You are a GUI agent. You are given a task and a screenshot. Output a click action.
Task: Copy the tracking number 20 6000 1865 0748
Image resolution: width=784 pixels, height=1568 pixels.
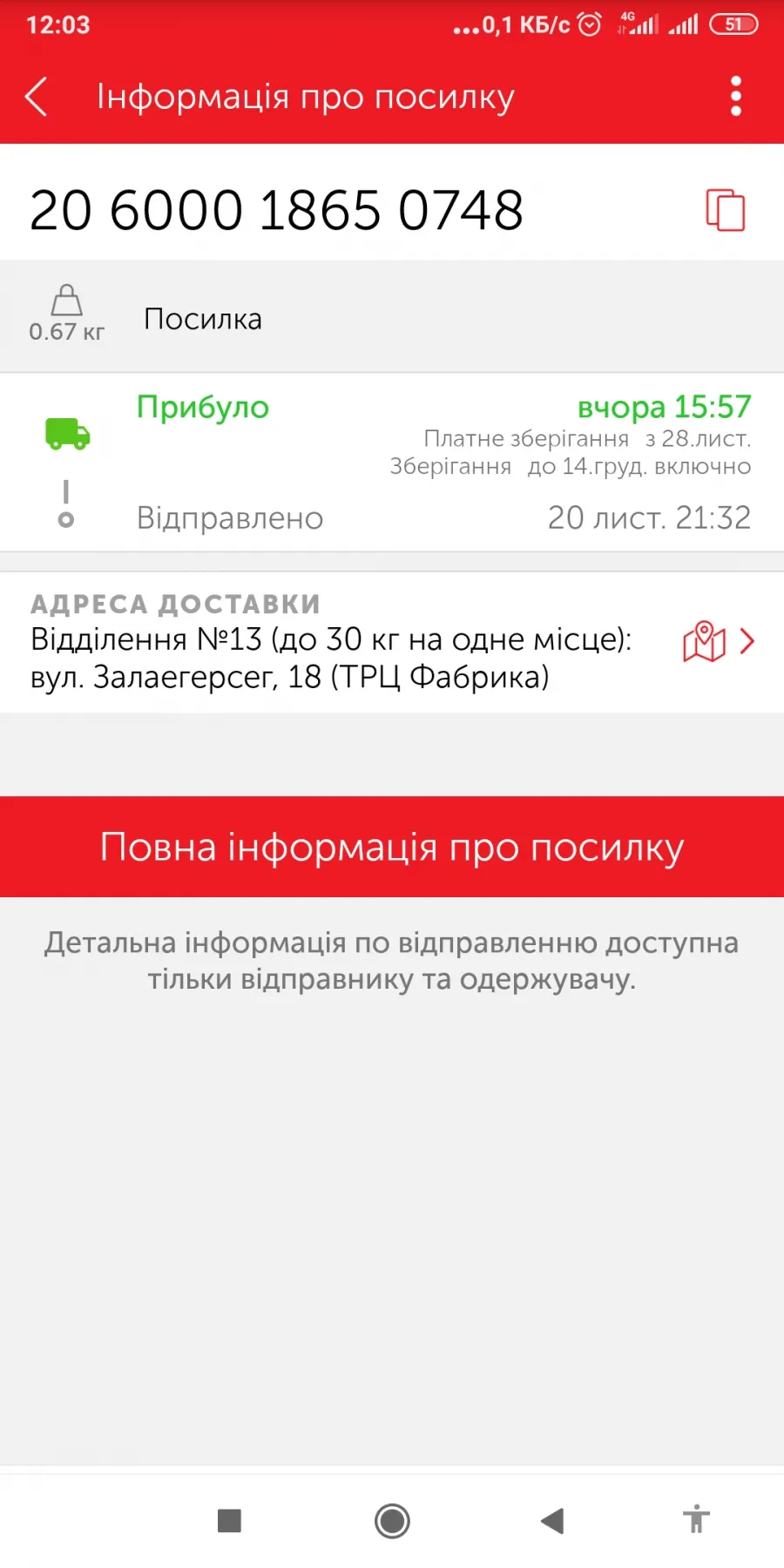tap(725, 210)
